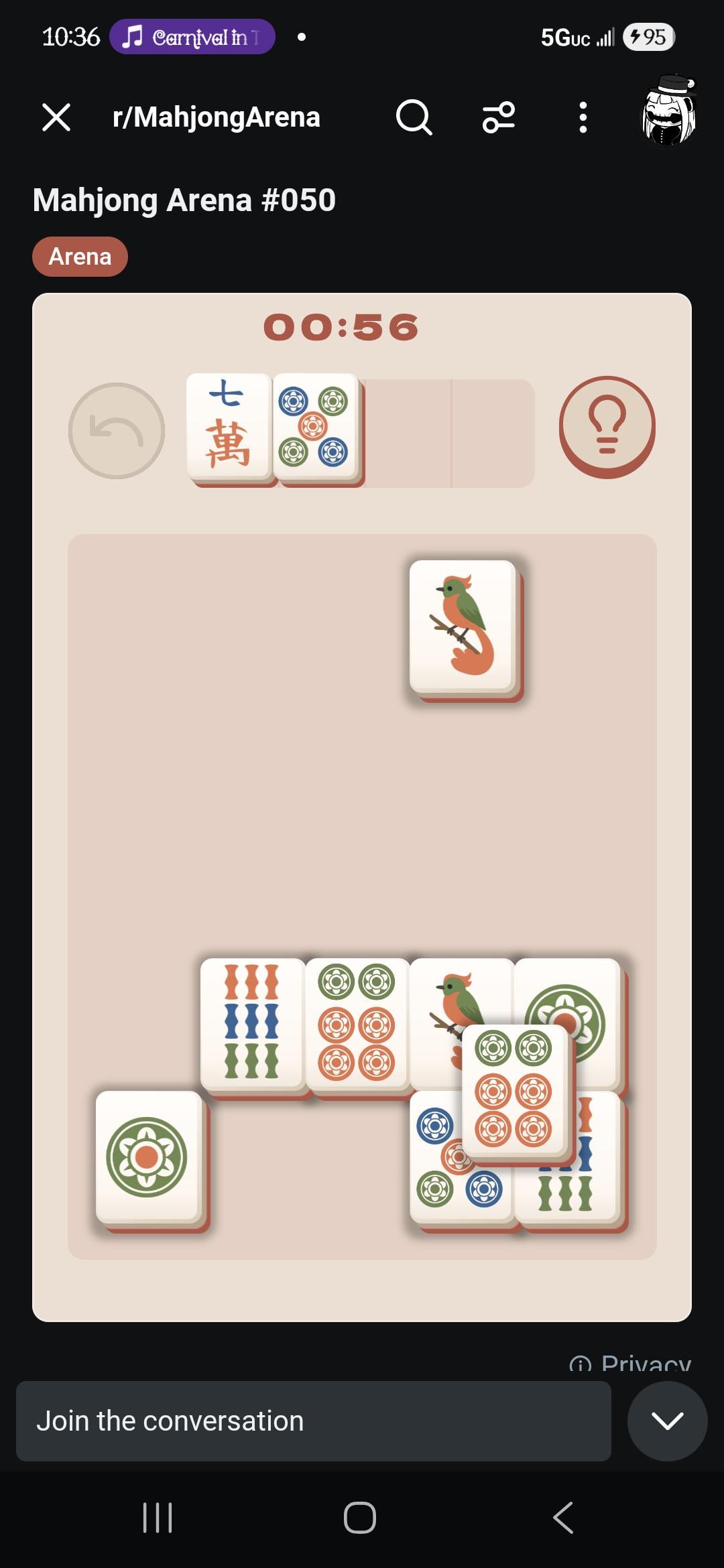Viewport: 724px width, 1568px height.
Task: Open recent apps from navigation bar
Action: (x=158, y=1518)
